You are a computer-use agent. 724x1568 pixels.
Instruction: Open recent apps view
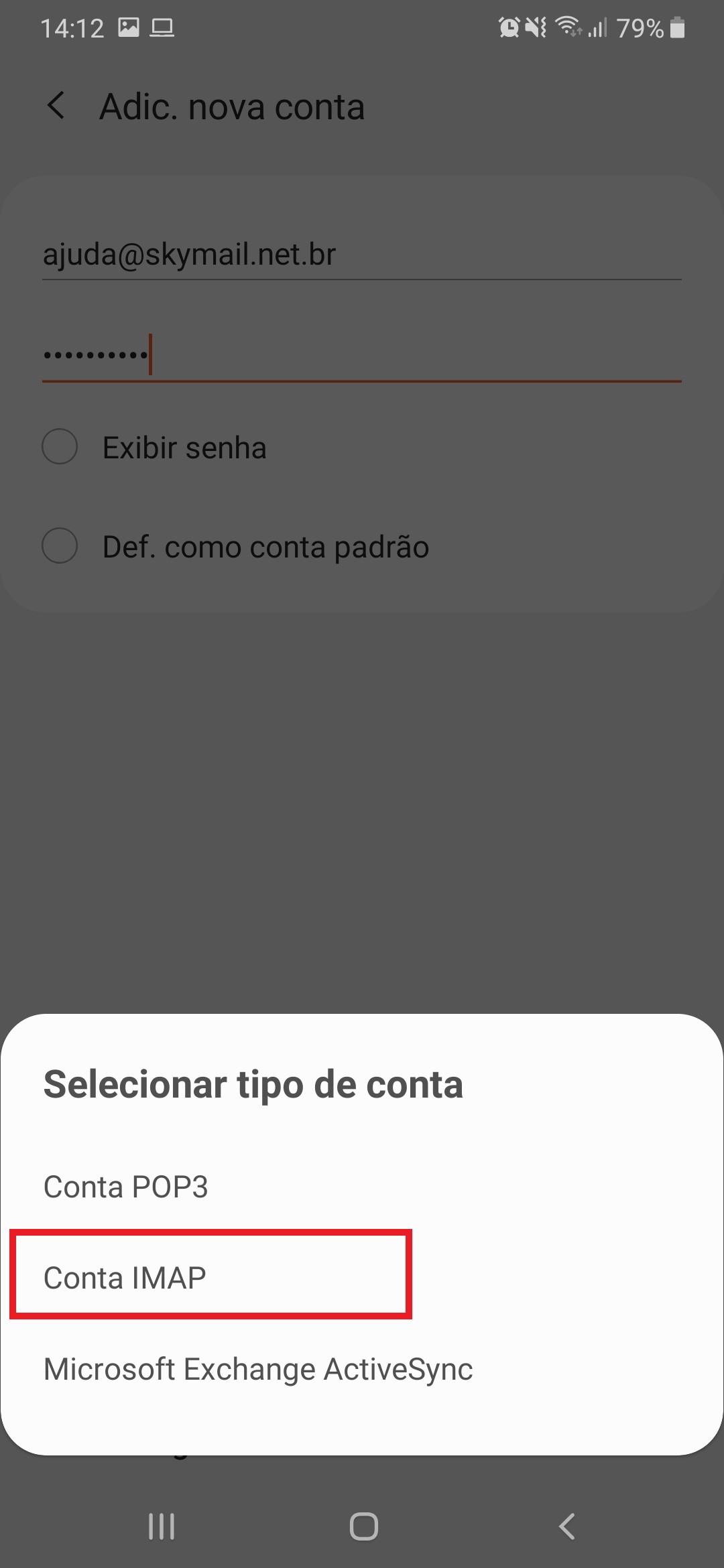tap(161, 1526)
